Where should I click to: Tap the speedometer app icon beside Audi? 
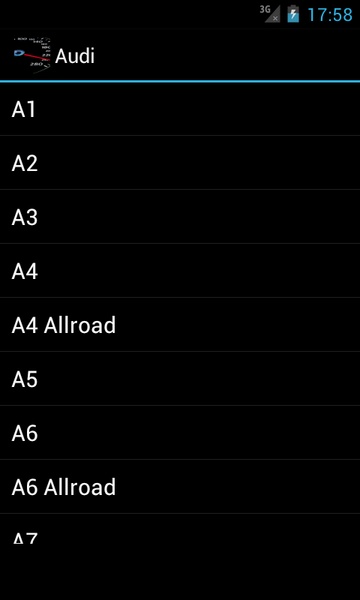tap(32, 55)
